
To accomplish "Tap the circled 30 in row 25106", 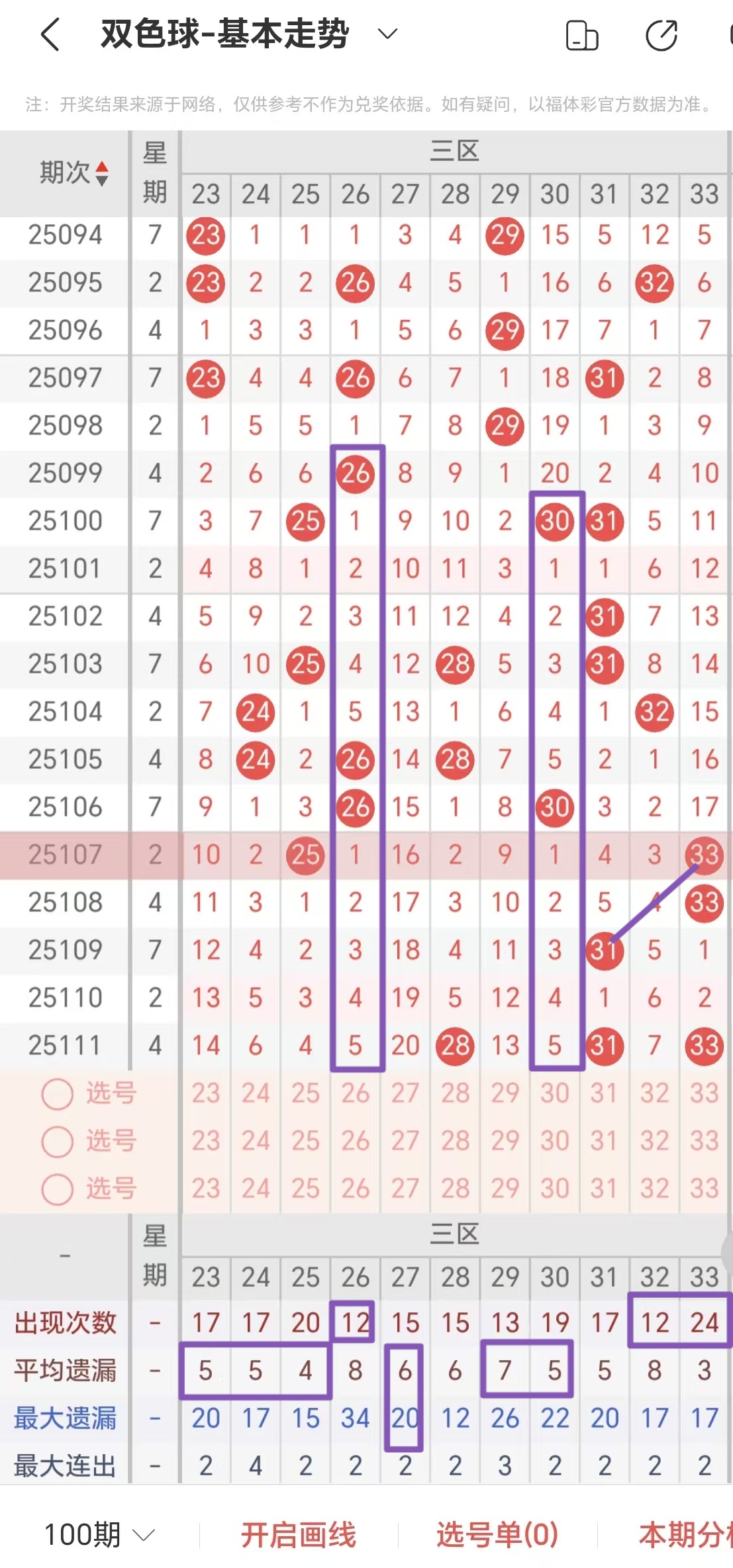I will point(555,807).
